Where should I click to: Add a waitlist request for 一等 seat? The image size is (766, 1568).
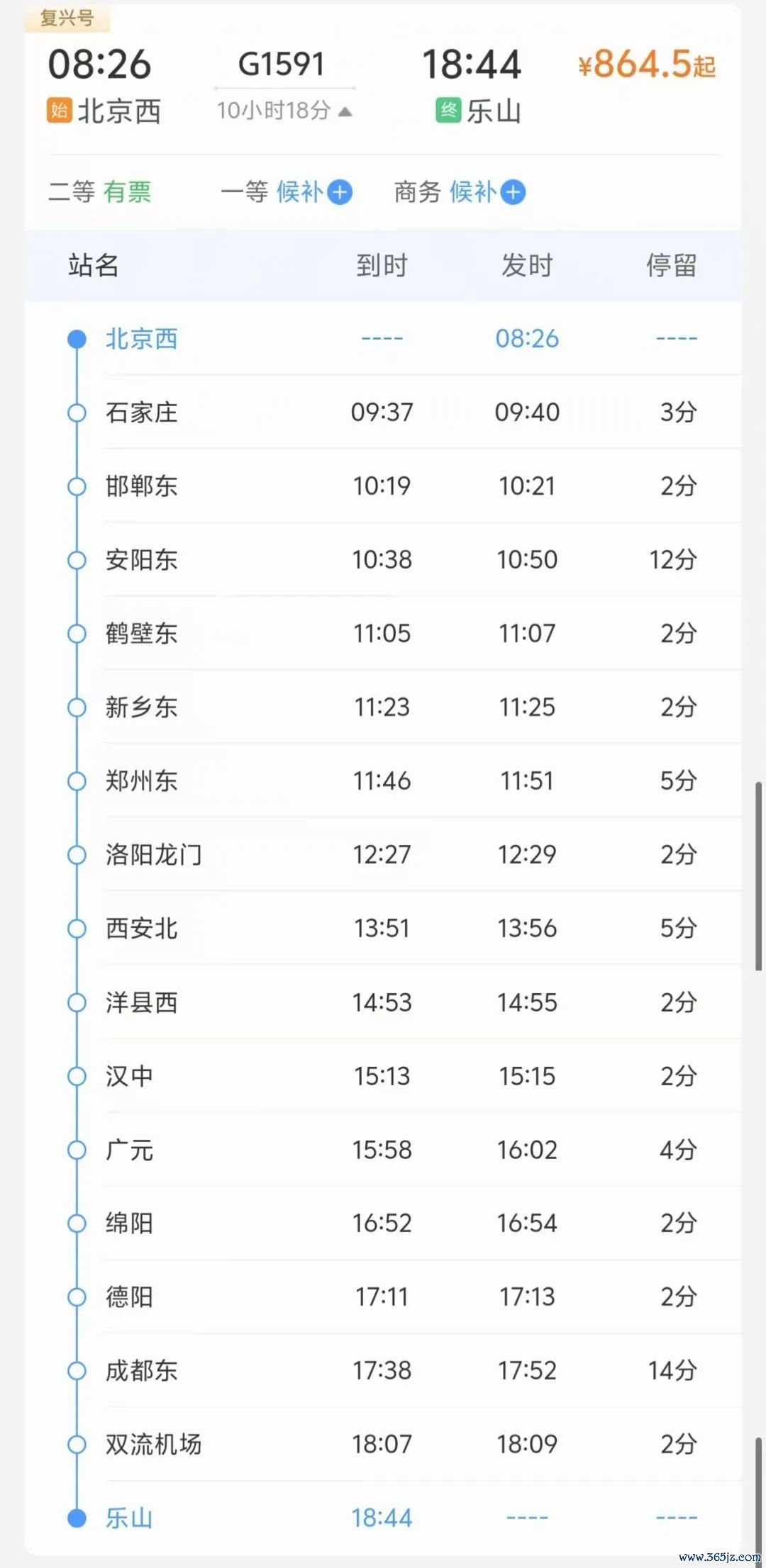(x=340, y=192)
